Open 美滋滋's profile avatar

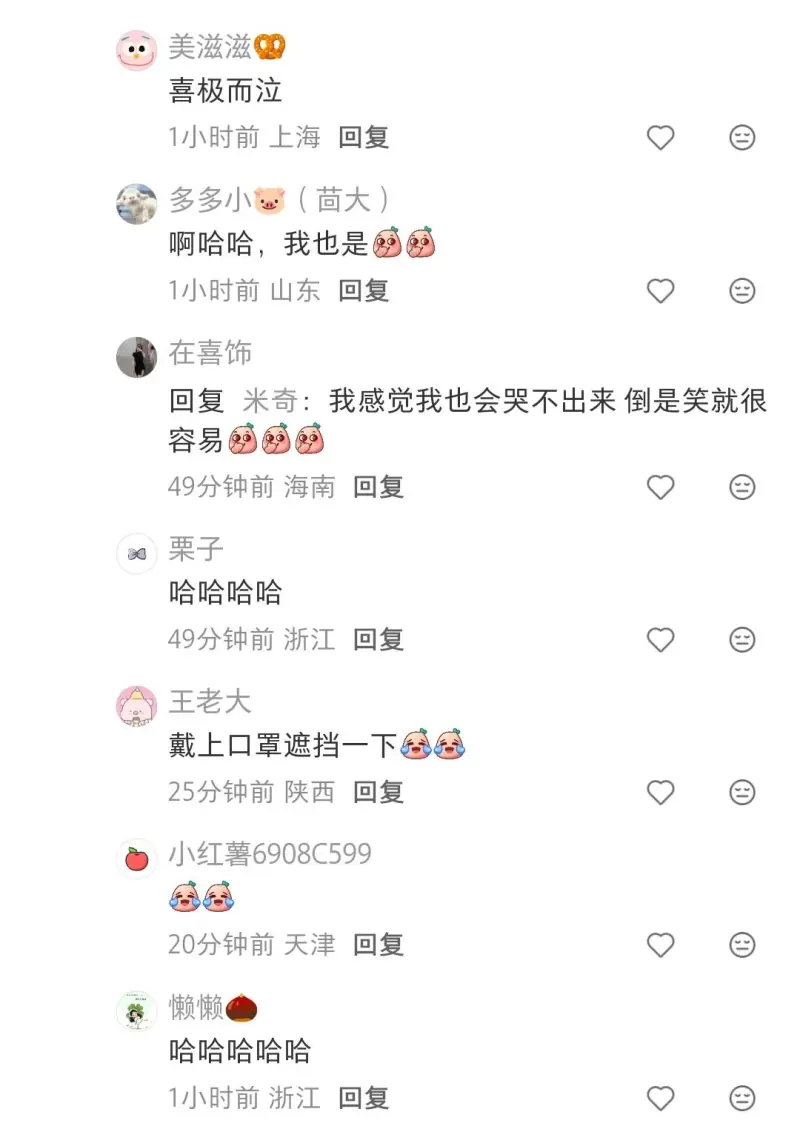tap(137, 50)
